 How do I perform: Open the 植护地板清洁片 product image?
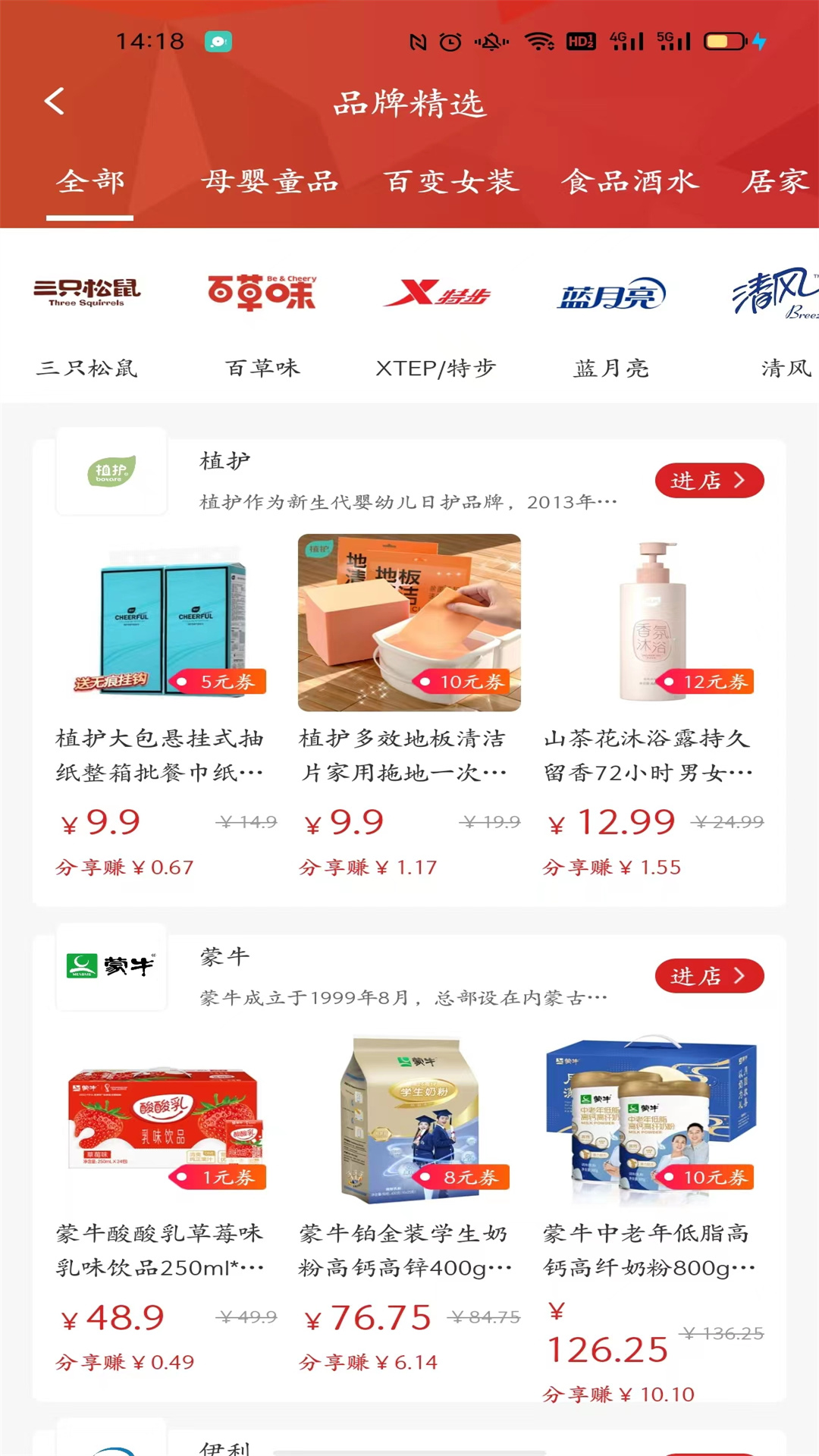pyautogui.click(x=409, y=622)
